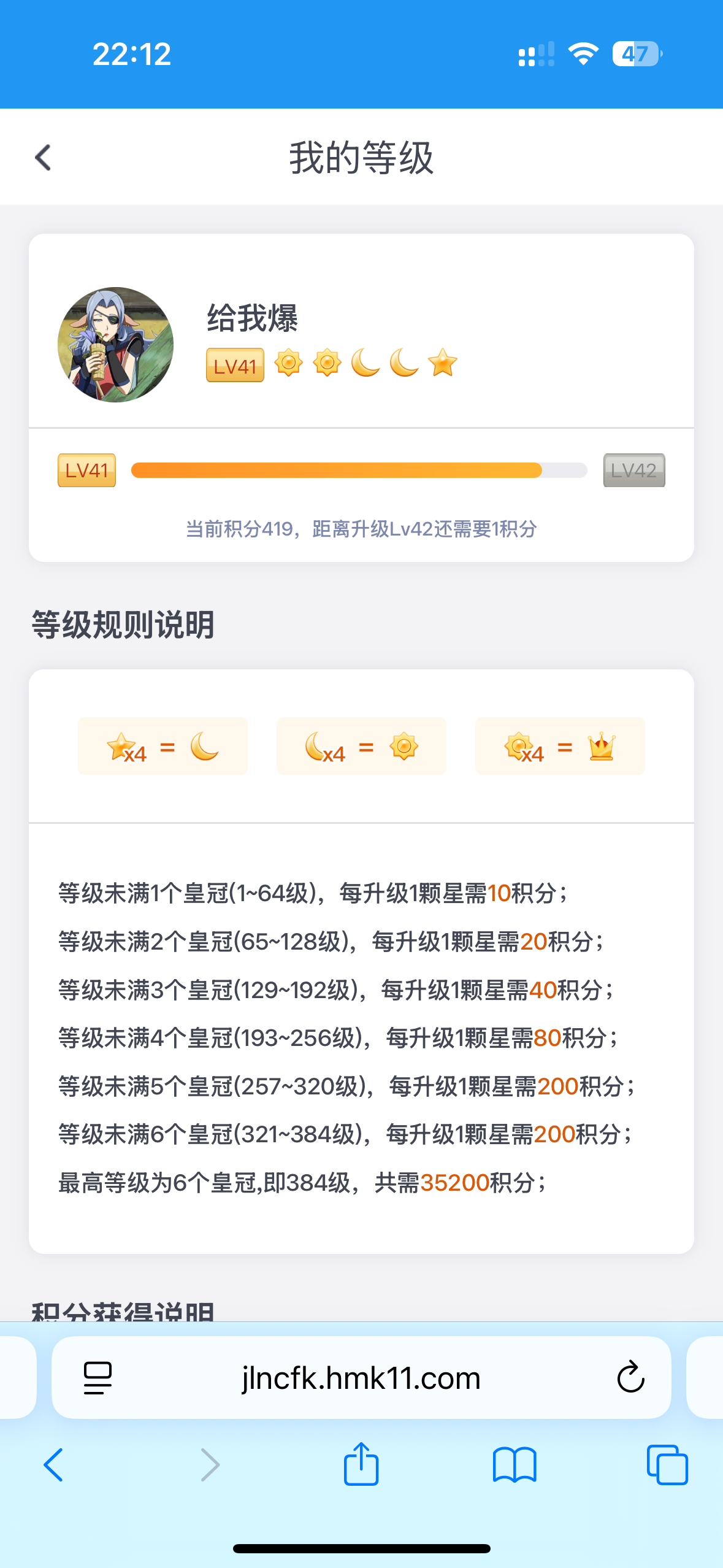Open the Safari share sheet
Viewport: 723px width, 1568px height.
pyautogui.click(x=361, y=1464)
